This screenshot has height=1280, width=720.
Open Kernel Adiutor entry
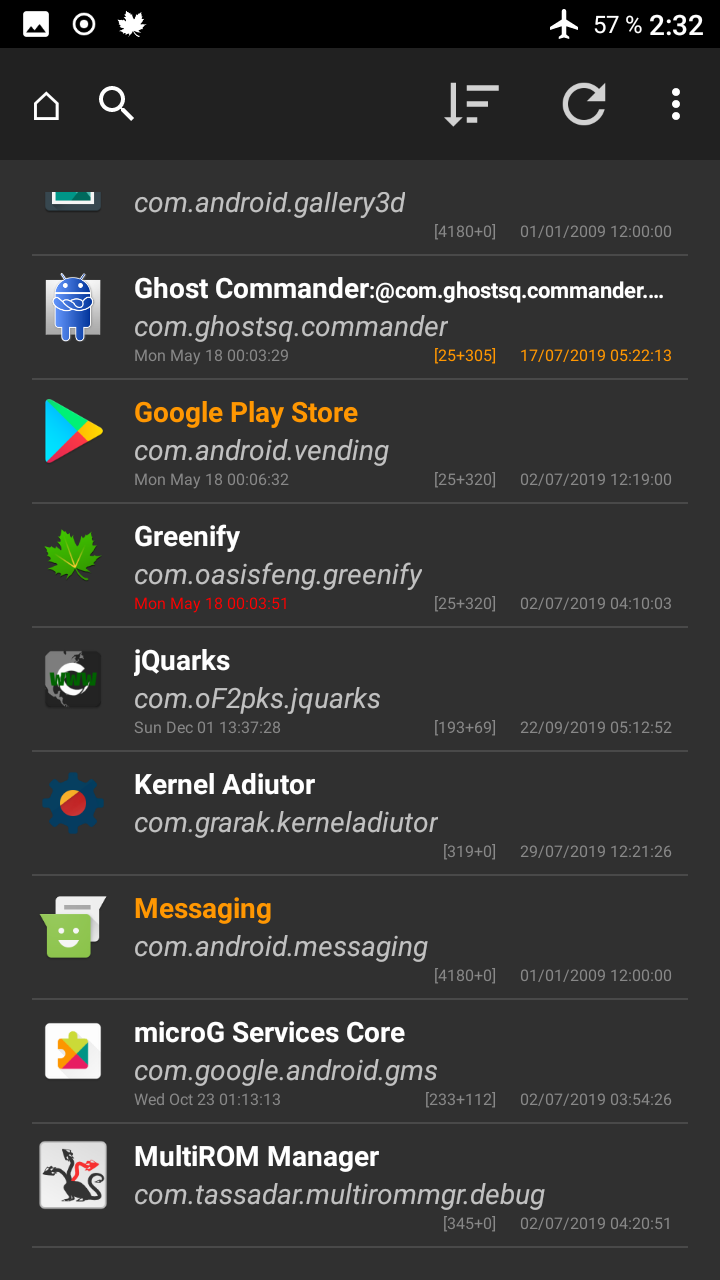[360, 814]
